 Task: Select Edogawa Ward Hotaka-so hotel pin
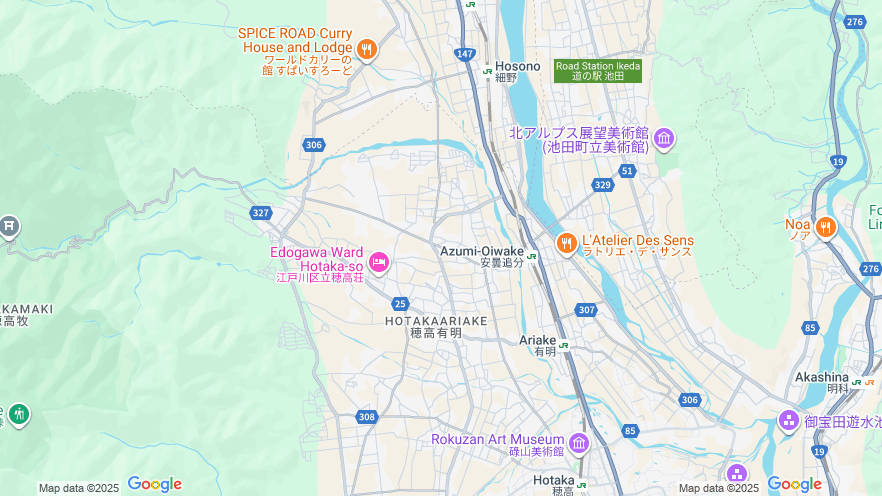pos(379,262)
